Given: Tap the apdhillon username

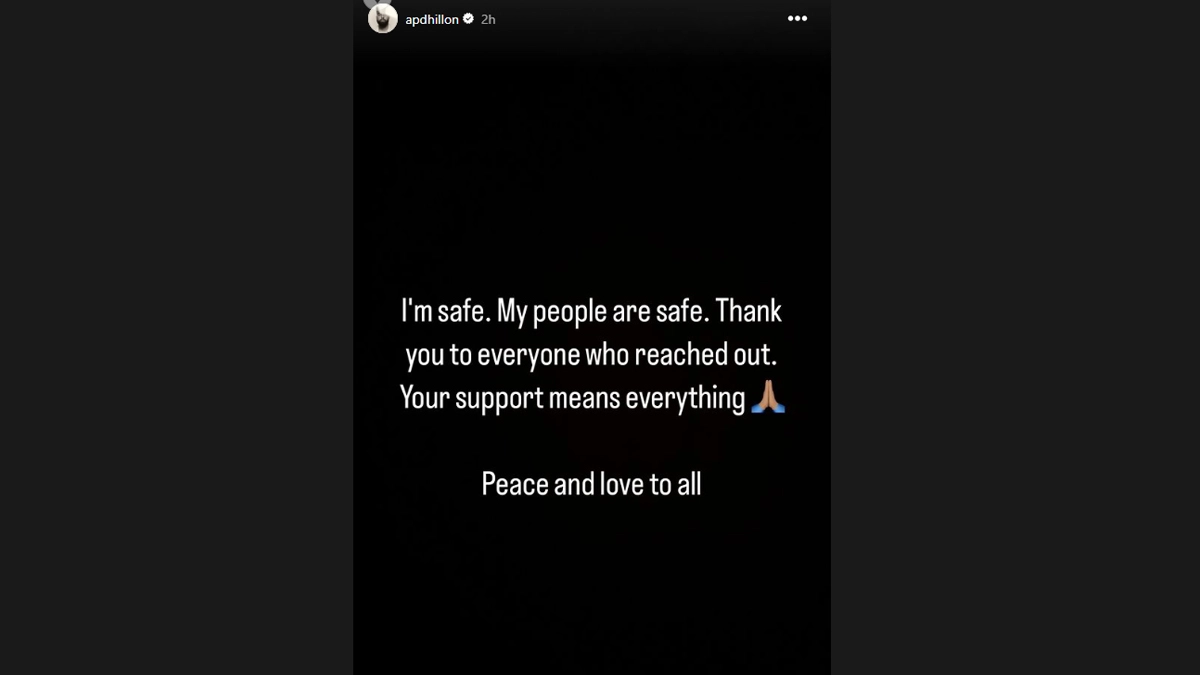Looking at the screenshot, I should tap(431, 19).
